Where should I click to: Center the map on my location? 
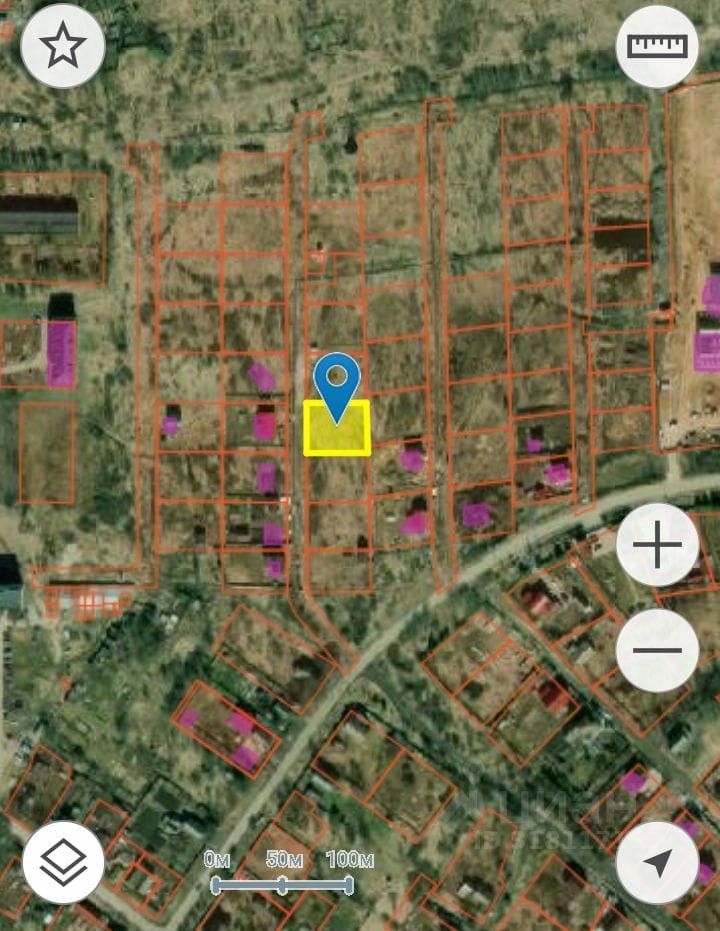coord(657,862)
